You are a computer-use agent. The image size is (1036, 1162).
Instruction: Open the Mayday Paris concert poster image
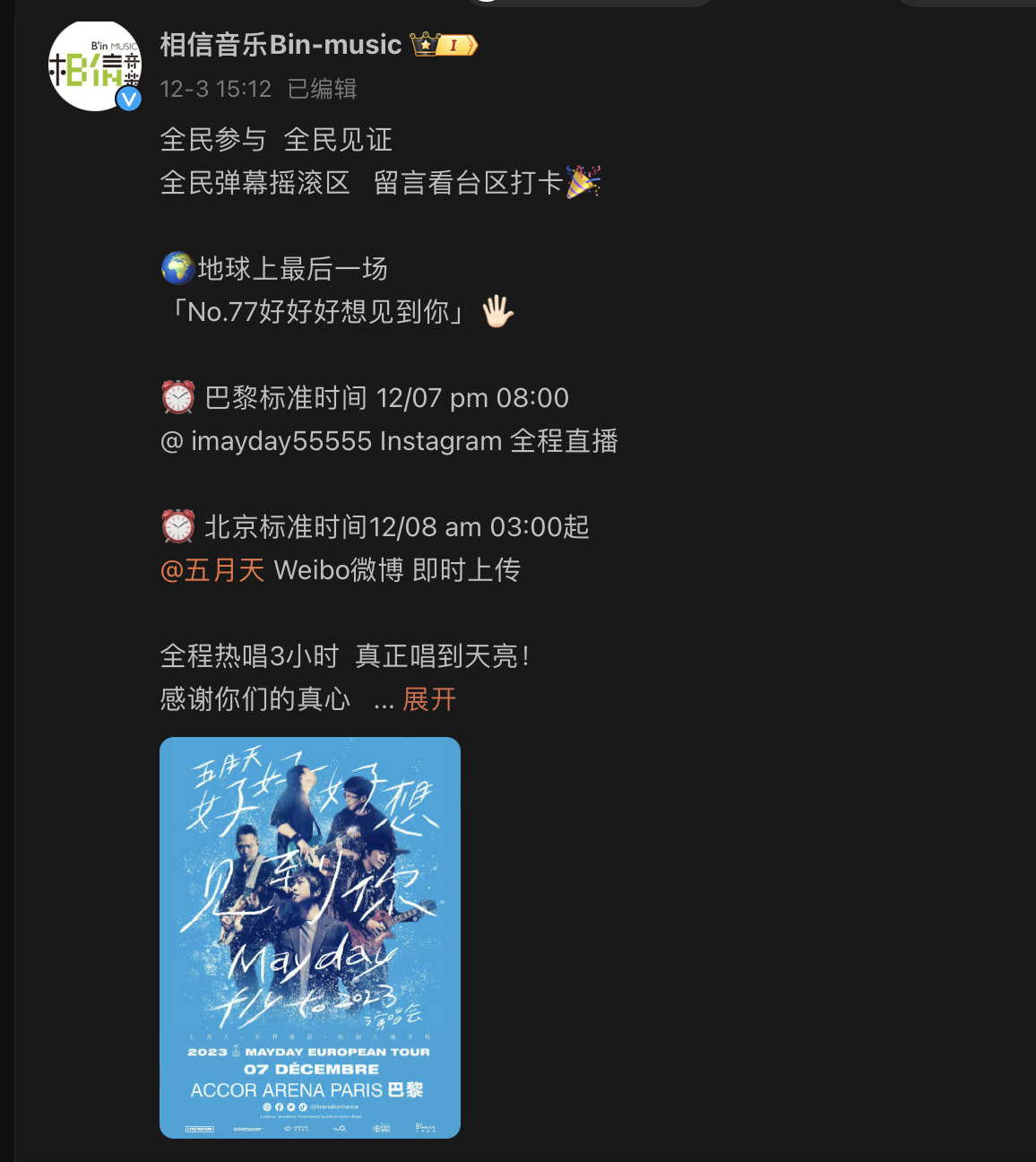tap(310, 938)
